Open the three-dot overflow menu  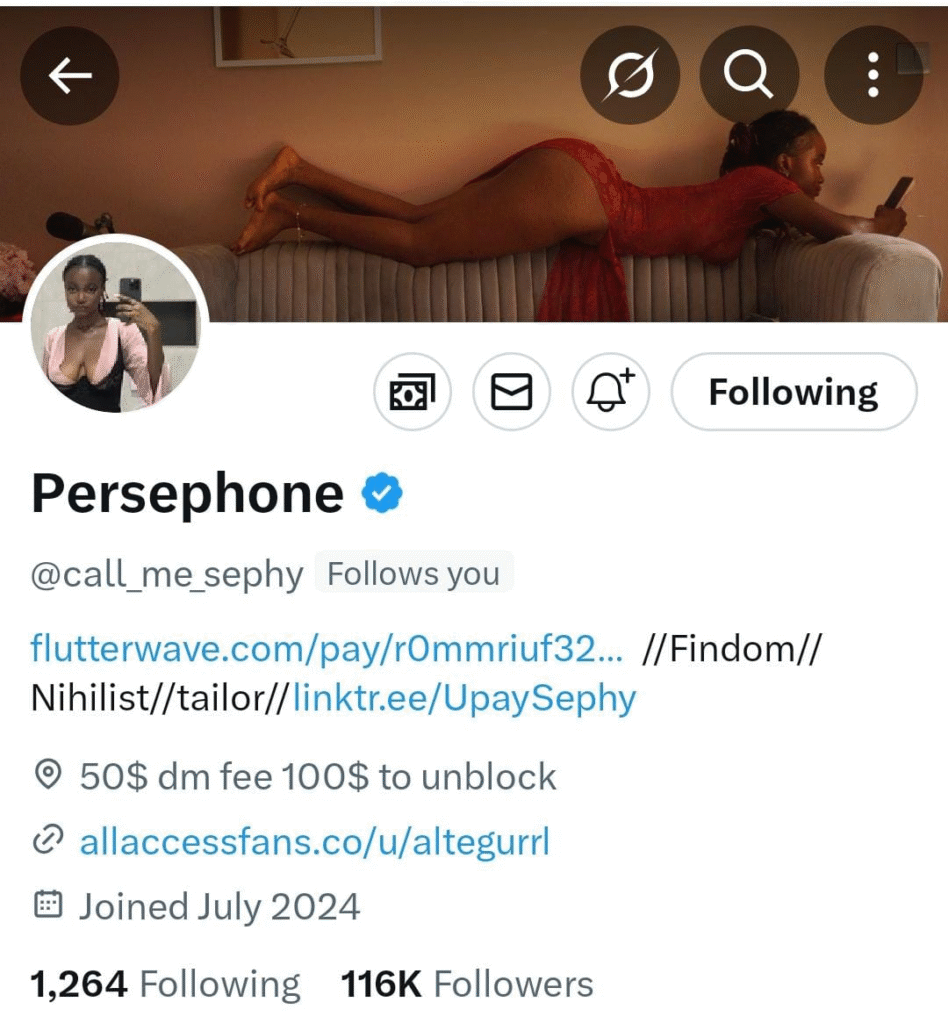click(873, 75)
